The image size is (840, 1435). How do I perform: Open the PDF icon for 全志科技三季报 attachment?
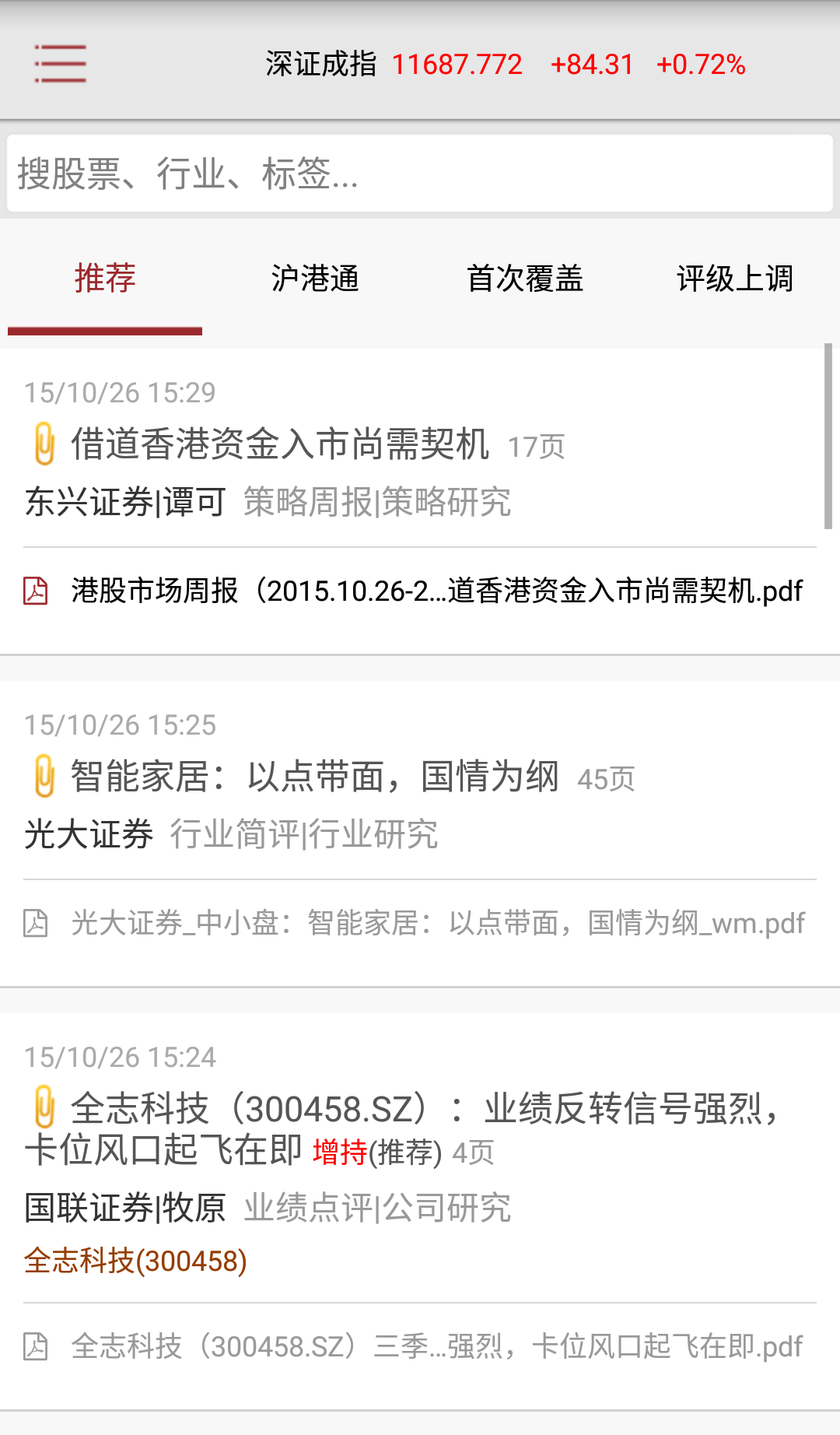click(x=35, y=1345)
